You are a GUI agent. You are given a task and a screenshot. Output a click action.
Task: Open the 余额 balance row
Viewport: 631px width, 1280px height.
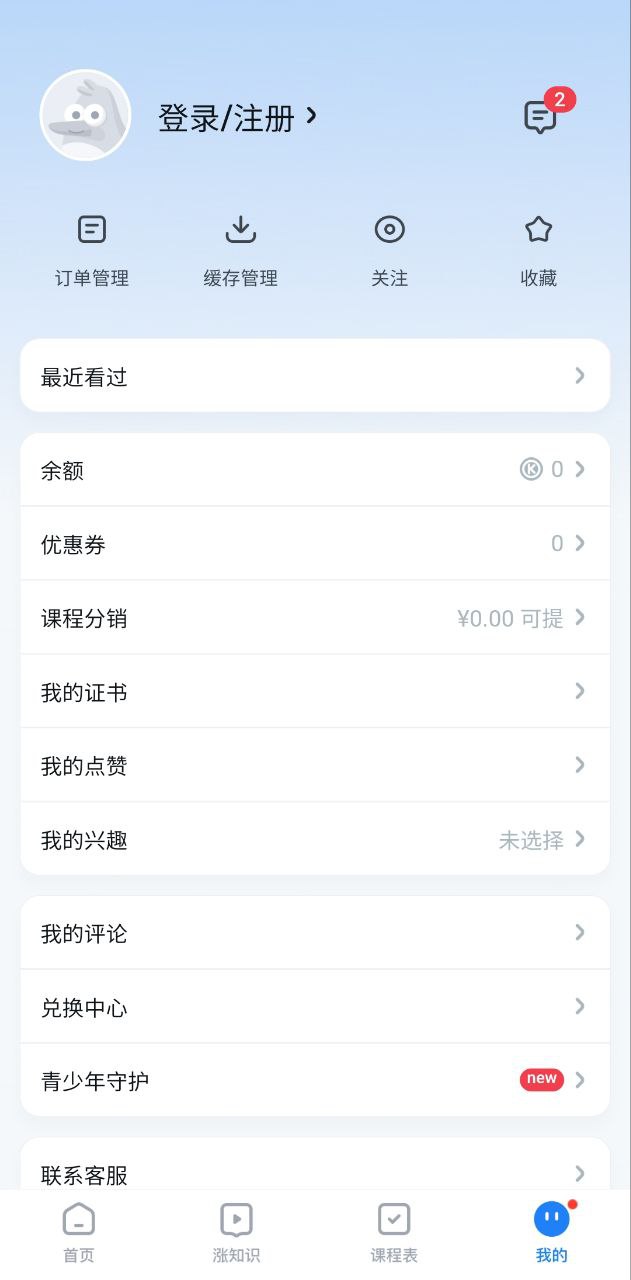[315, 470]
